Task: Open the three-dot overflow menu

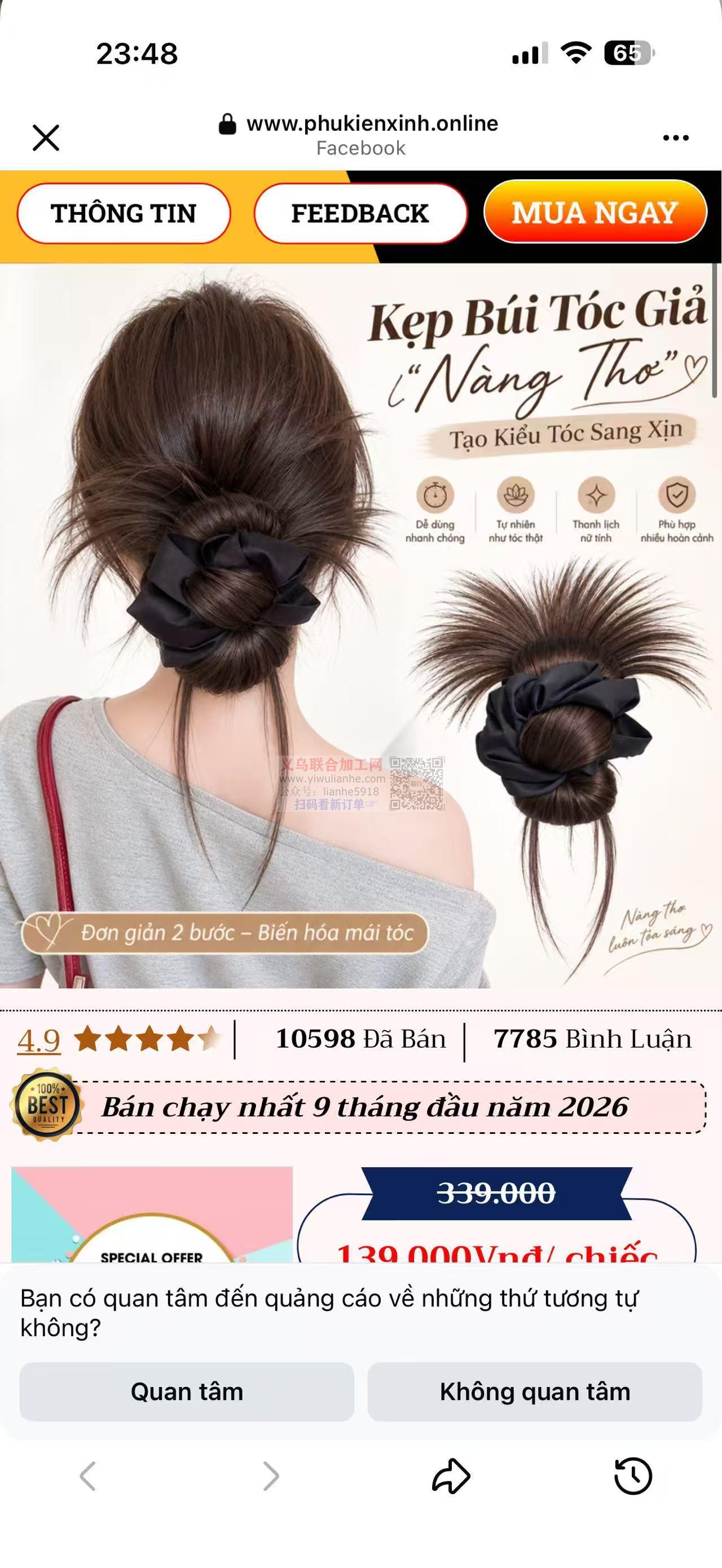Action: (676, 138)
